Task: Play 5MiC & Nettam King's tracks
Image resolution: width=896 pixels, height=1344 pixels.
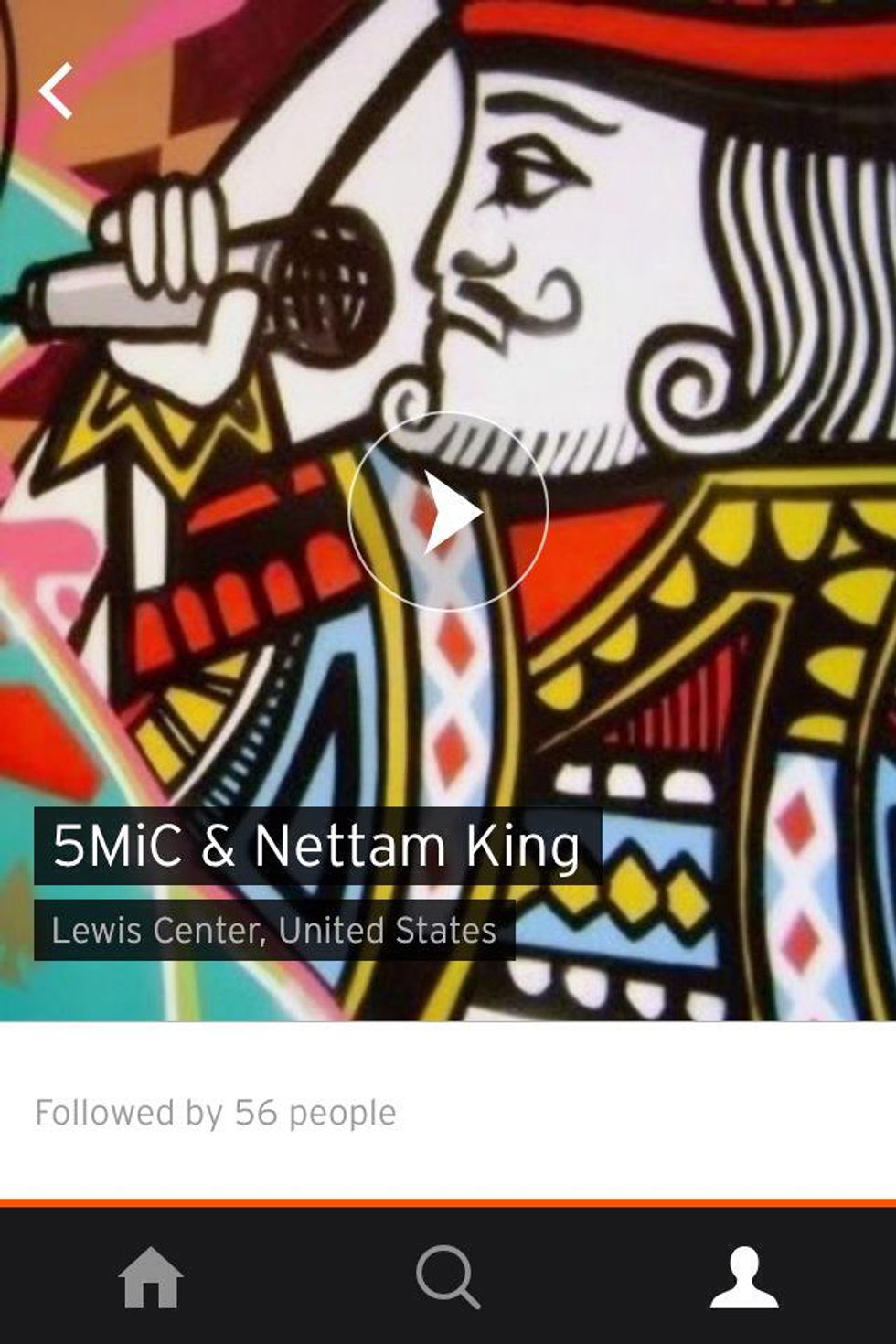Action: point(448,512)
